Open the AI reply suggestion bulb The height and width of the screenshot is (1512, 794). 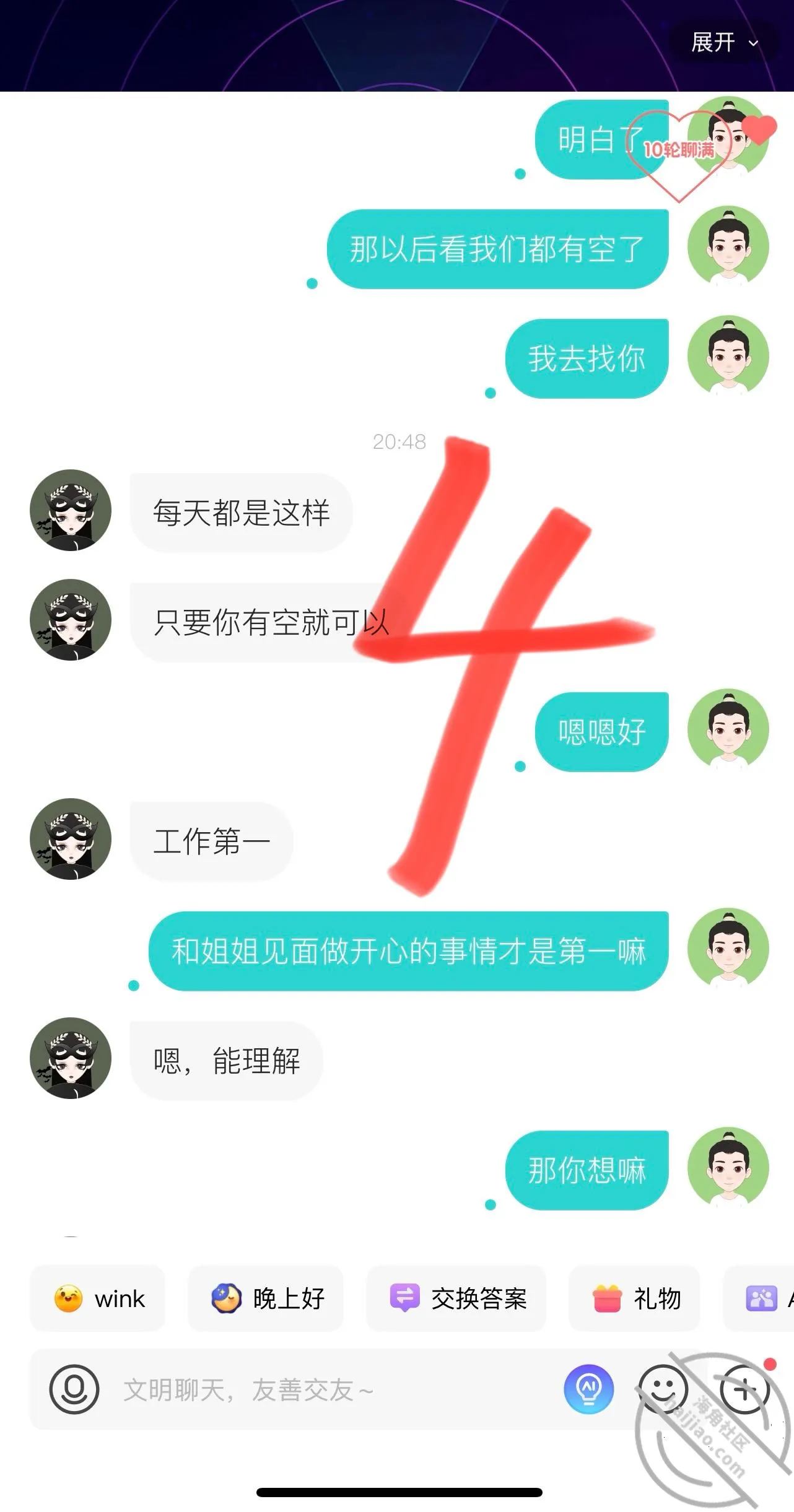(x=589, y=1389)
